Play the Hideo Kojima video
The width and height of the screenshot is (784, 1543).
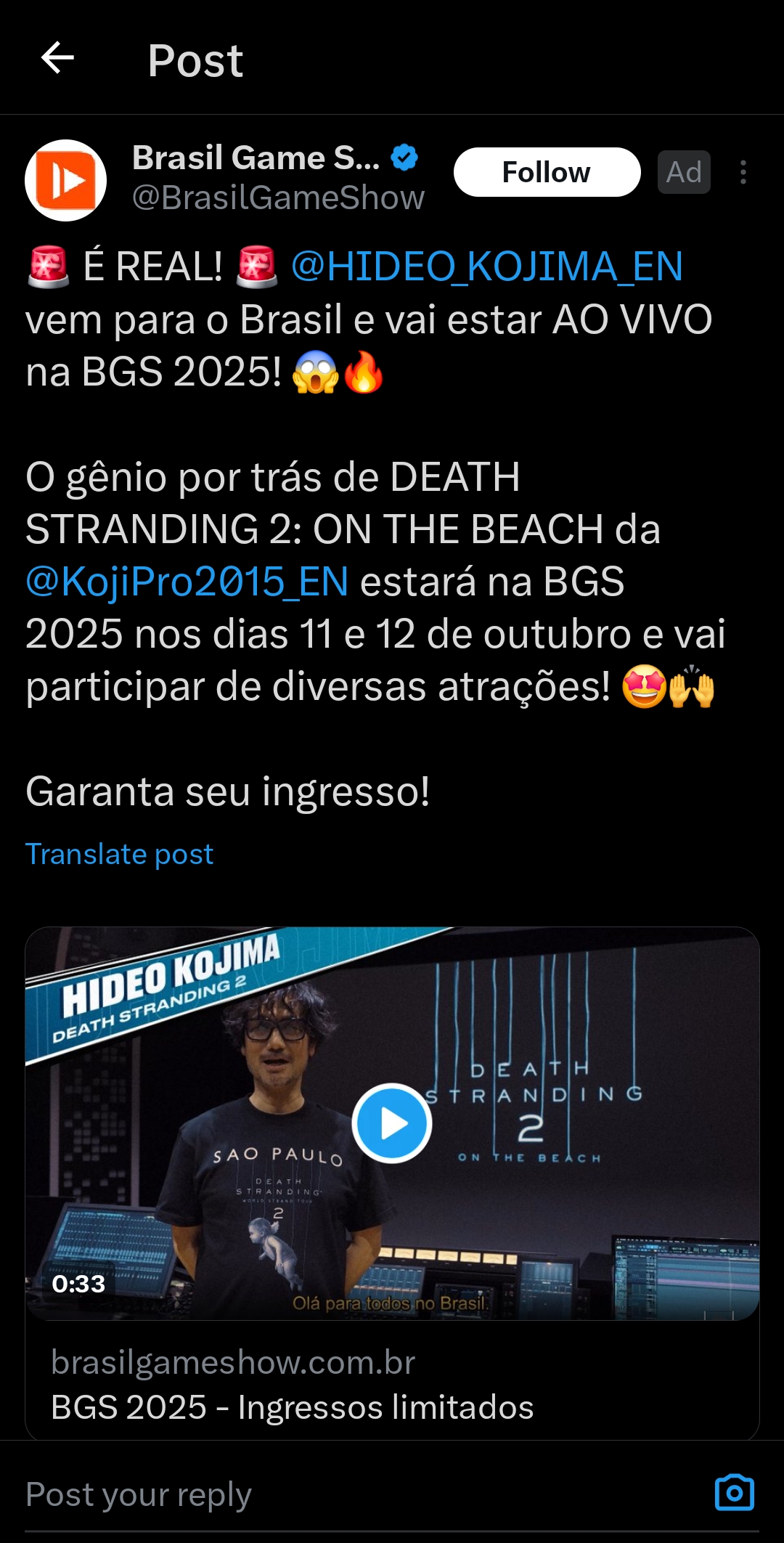392,1123
